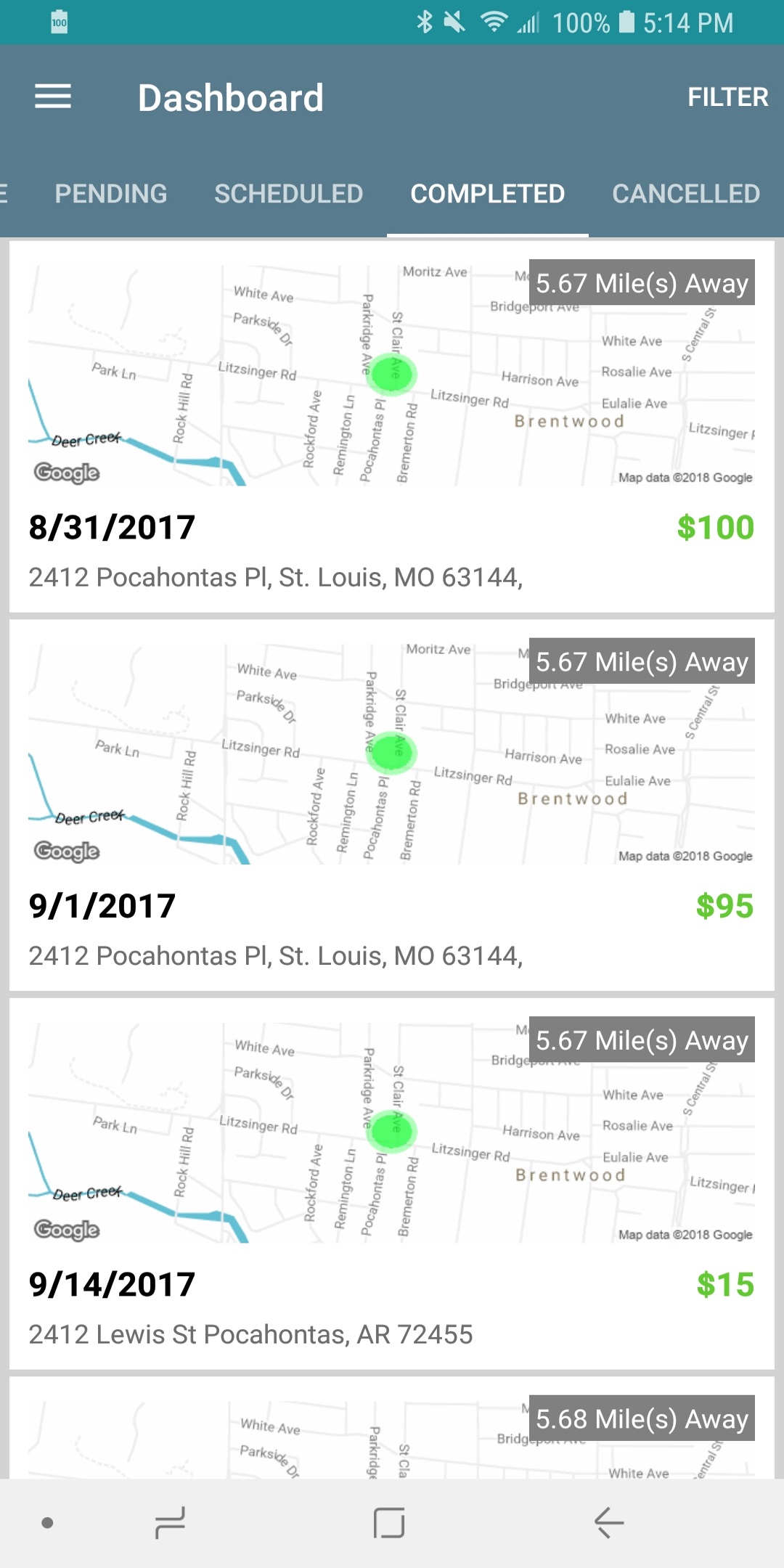The image size is (784, 1568).
Task: Switch to the SCHEDULED tab
Action: [288, 194]
